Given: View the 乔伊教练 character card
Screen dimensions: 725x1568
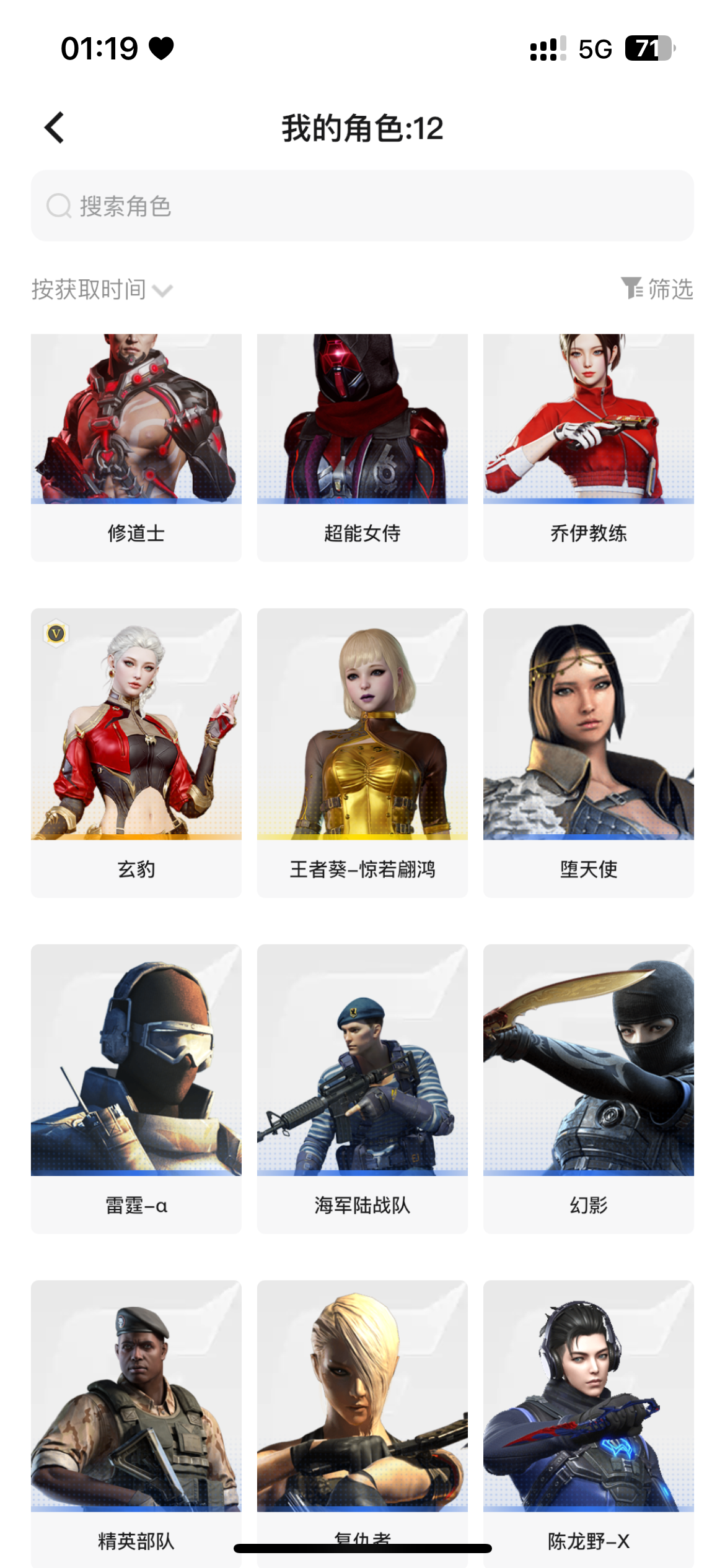Looking at the screenshot, I should [x=588, y=447].
